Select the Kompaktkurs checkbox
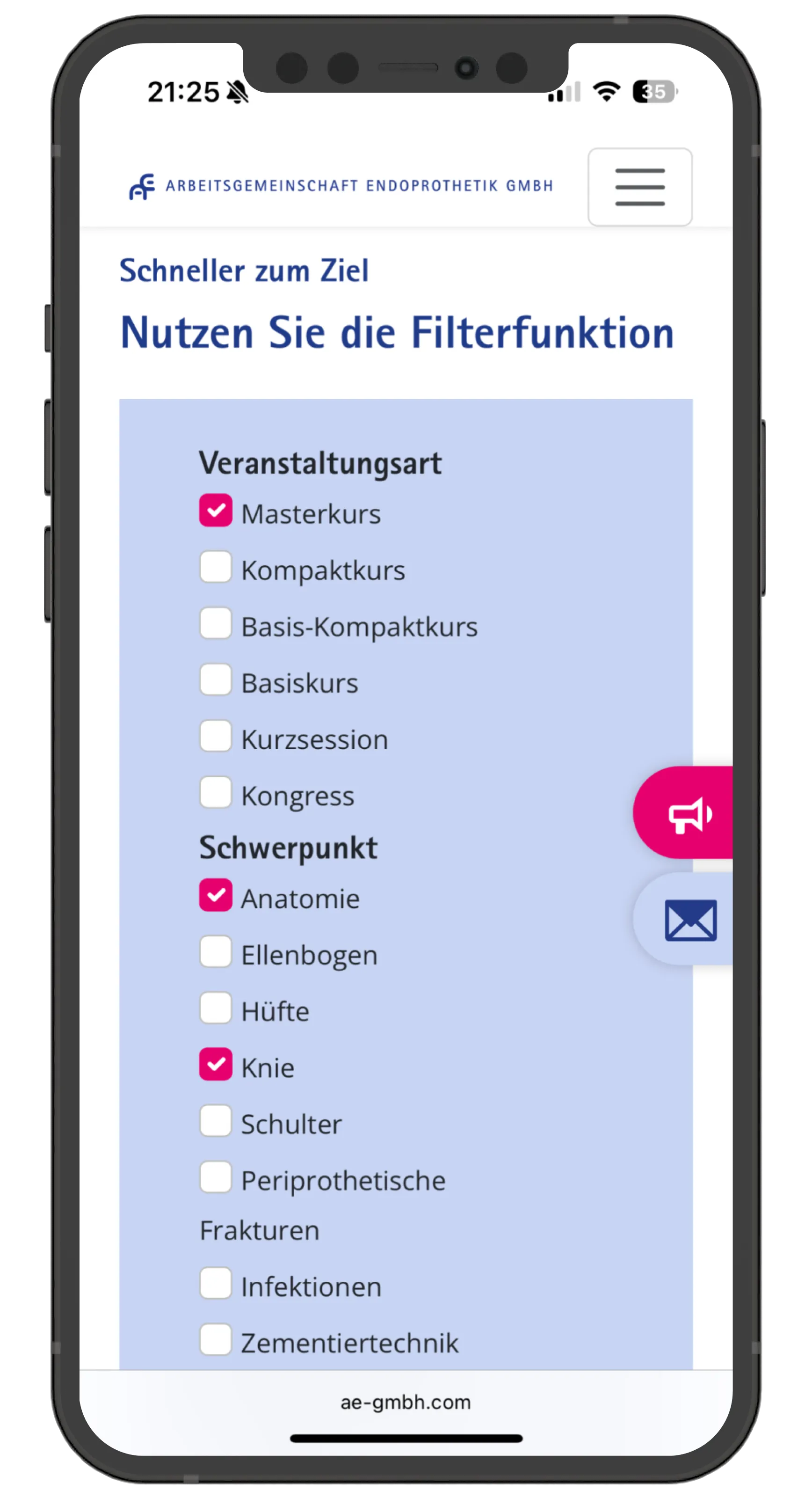Viewport: 812px width, 1505px height. (x=216, y=567)
